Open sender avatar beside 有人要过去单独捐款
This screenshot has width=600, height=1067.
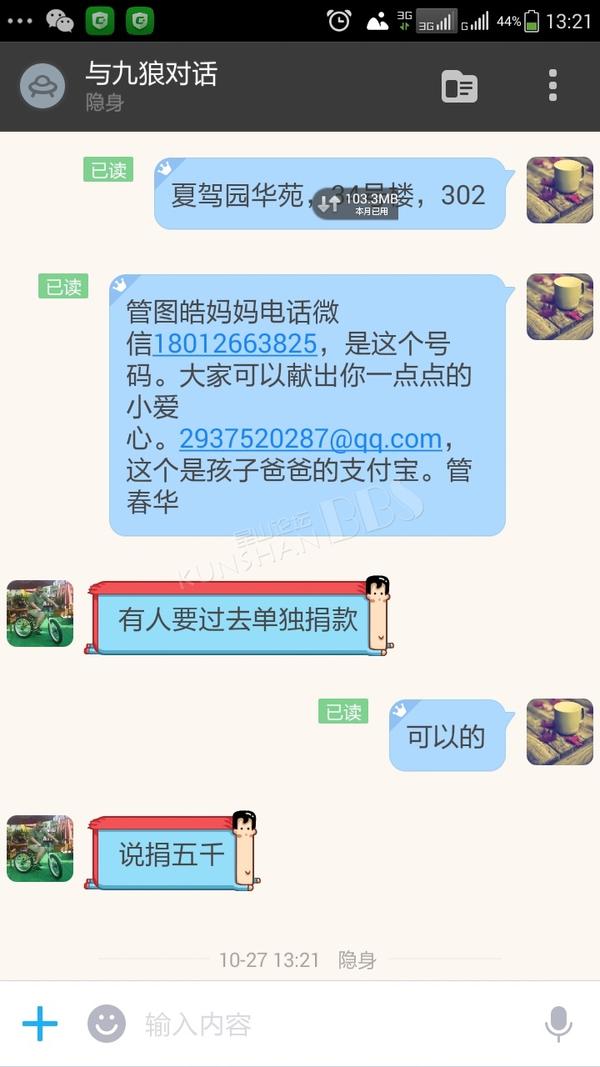(40, 613)
